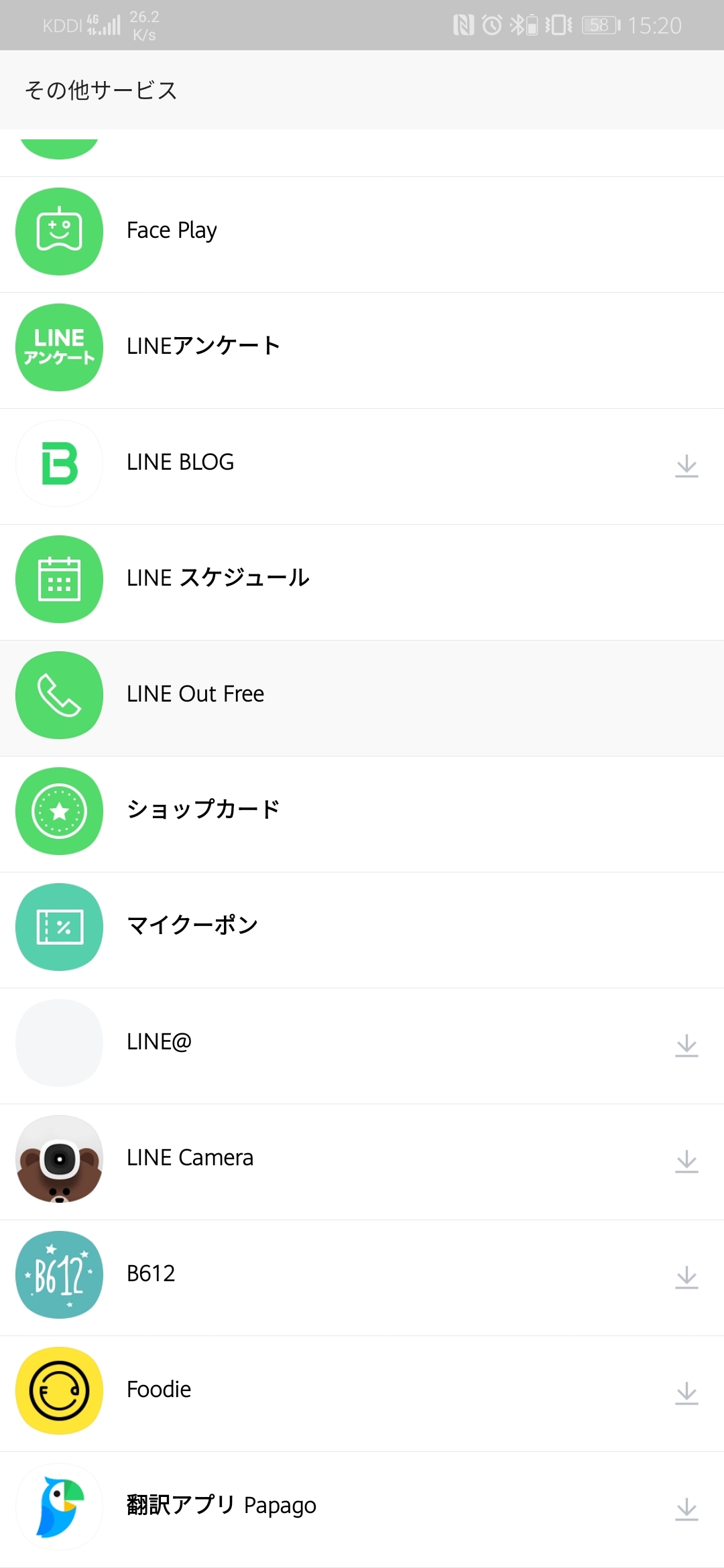Download LINE Camera via its arrow icon
This screenshot has height=1568, width=724.
(x=686, y=1161)
